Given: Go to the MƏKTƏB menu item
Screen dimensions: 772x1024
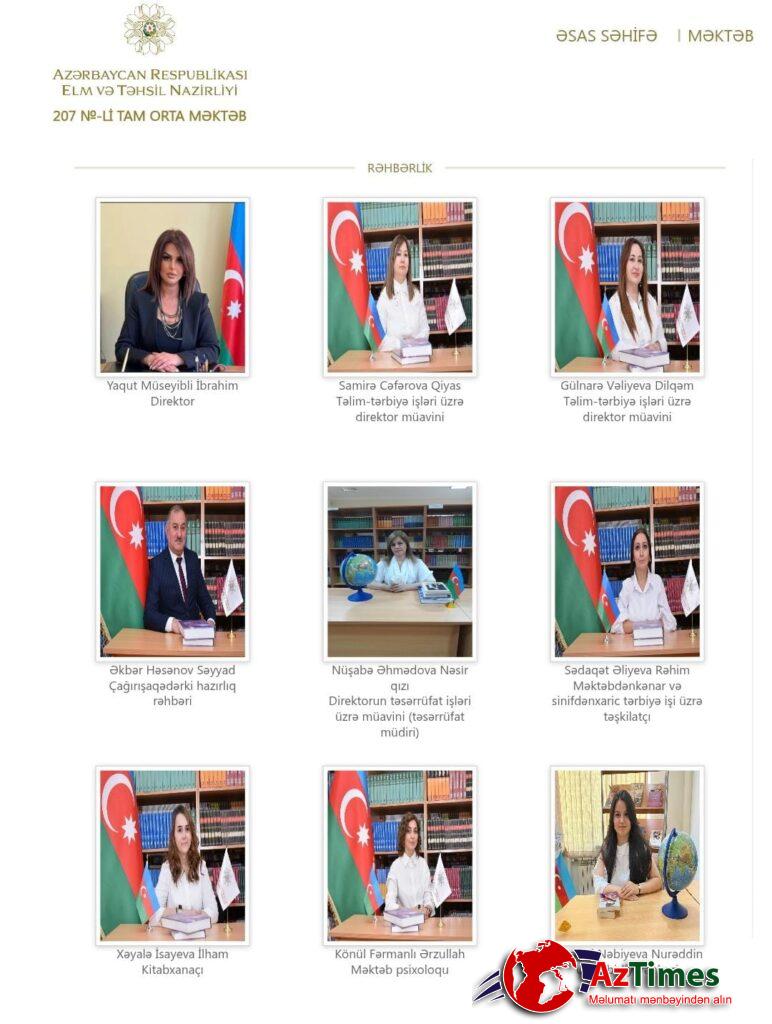Looking at the screenshot, I should 720,36.
